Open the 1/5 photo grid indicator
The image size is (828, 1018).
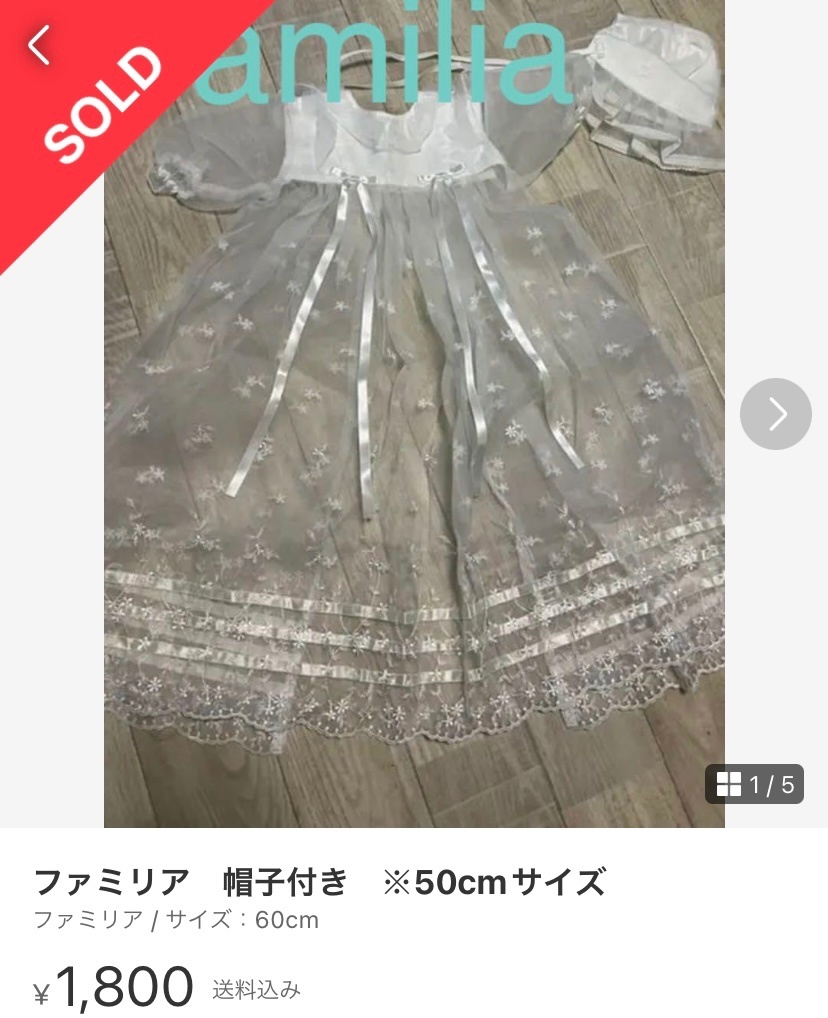point(755,784)
